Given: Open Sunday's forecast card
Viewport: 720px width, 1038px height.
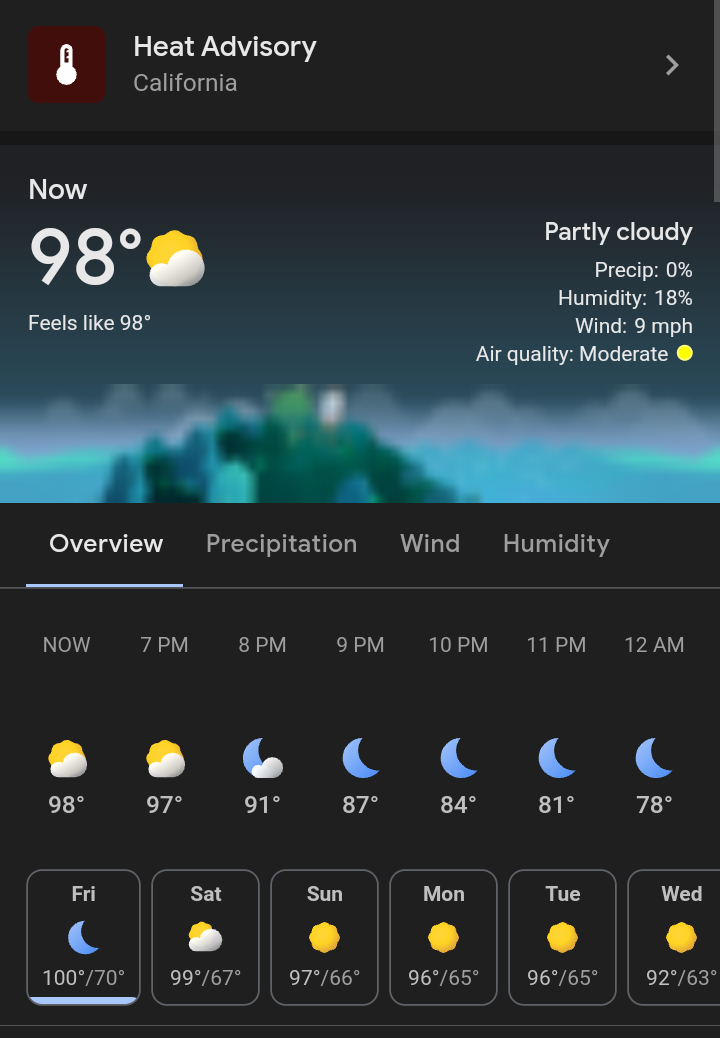Looking at the screenshot, I should click(x=324, y=937).
